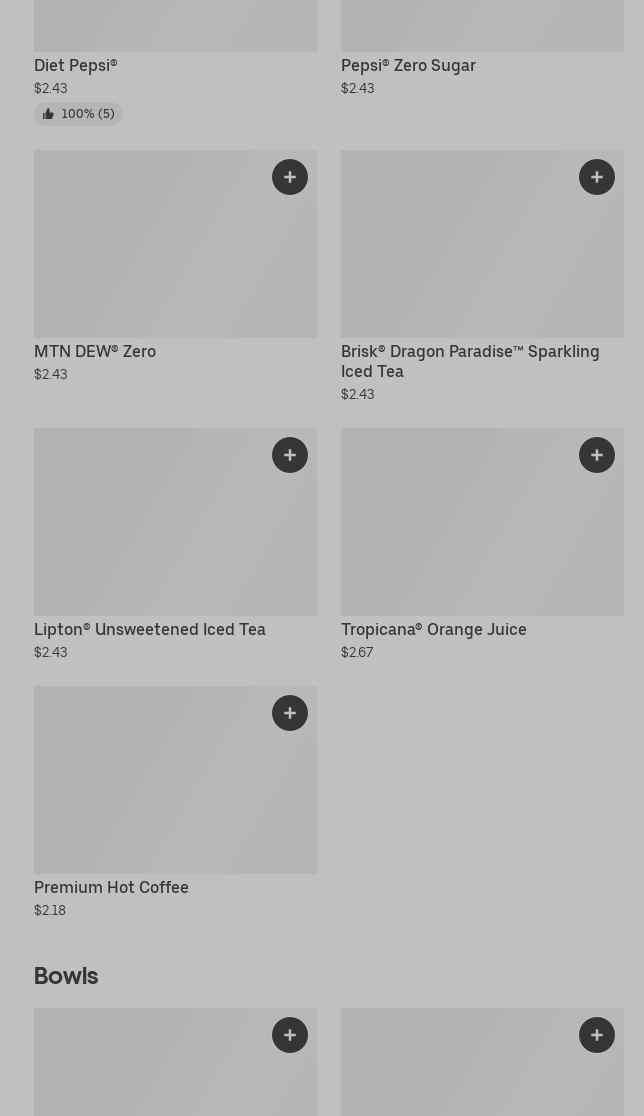Add MTN DEW Zero to cart
The height and width of the screenshot is (1116, 644).
(290, 177)
